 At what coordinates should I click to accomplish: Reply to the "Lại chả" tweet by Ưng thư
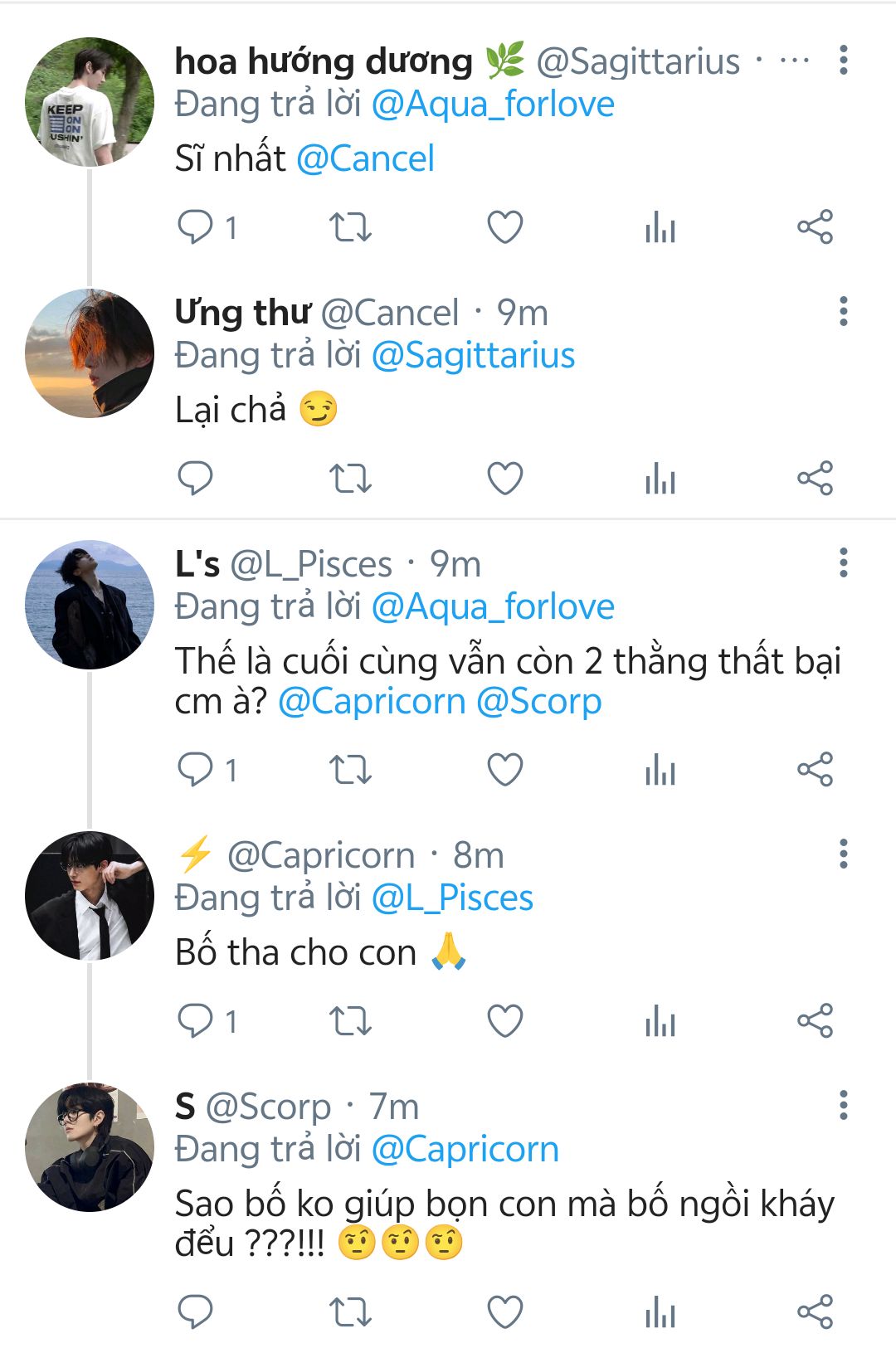196,478
